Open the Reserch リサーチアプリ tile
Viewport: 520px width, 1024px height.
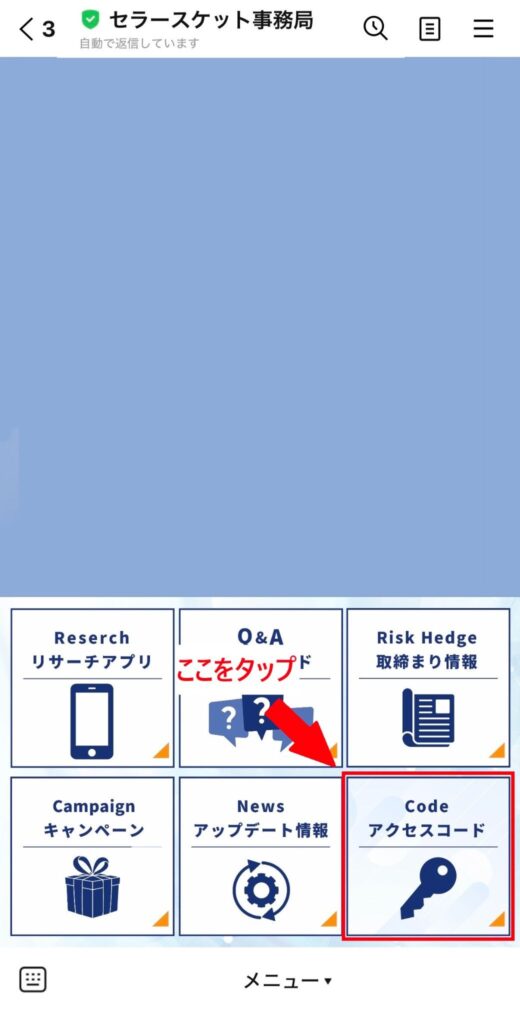coord(92,688)
